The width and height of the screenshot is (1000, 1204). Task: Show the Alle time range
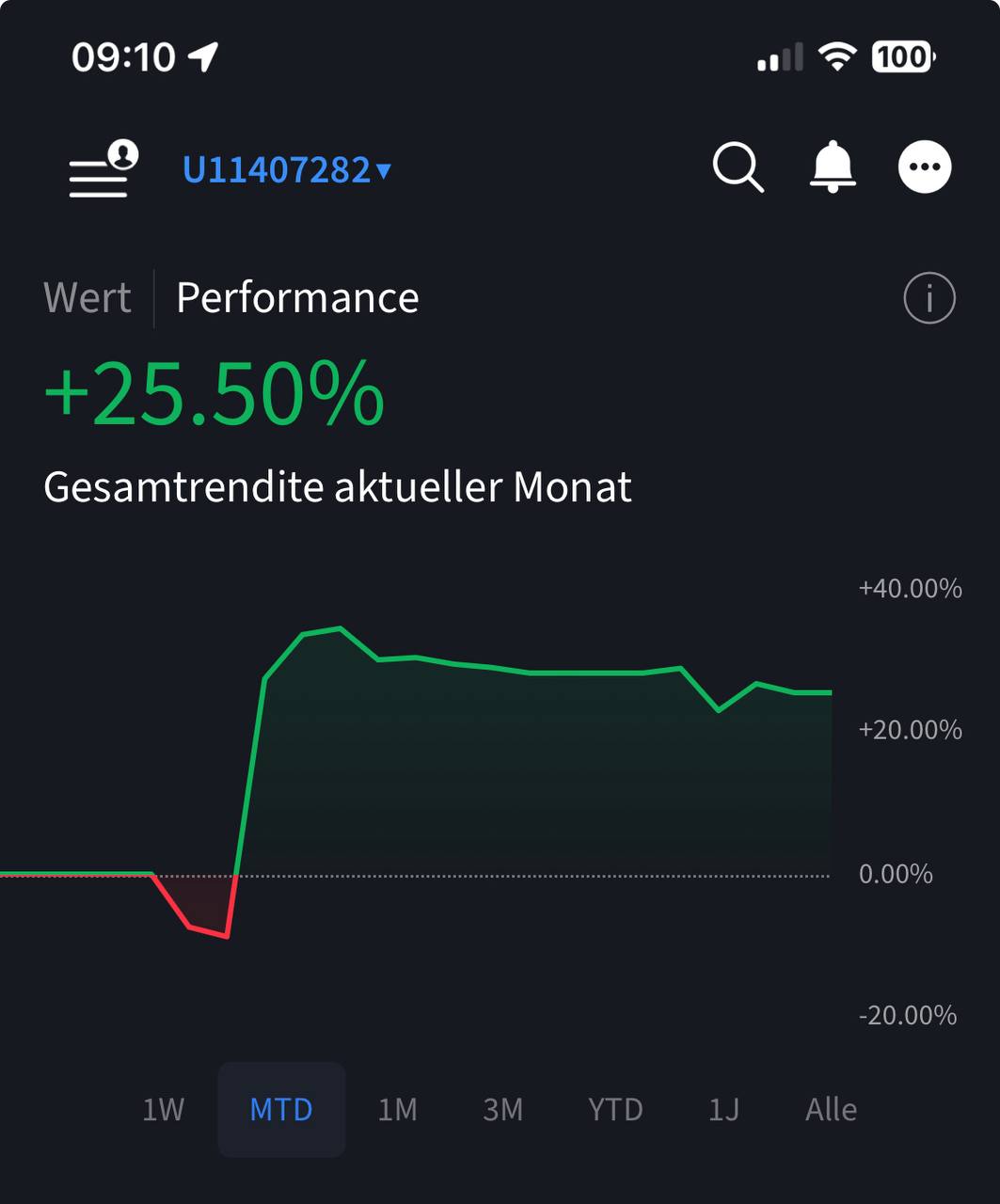coord(831,1110)
